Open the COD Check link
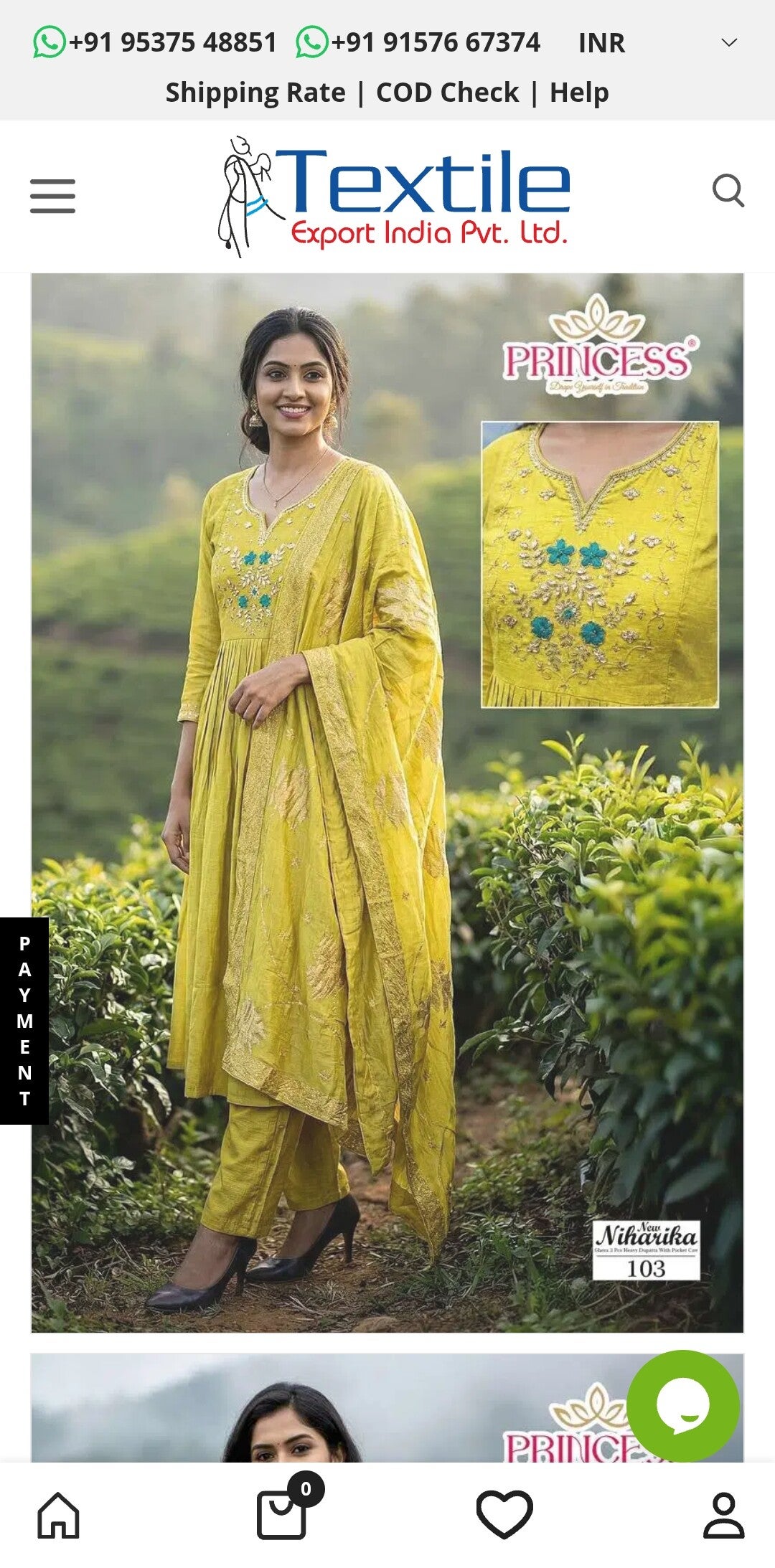The width and height of the screenshot is (775, 1568). pyautogui.click(x=447, y=93)
